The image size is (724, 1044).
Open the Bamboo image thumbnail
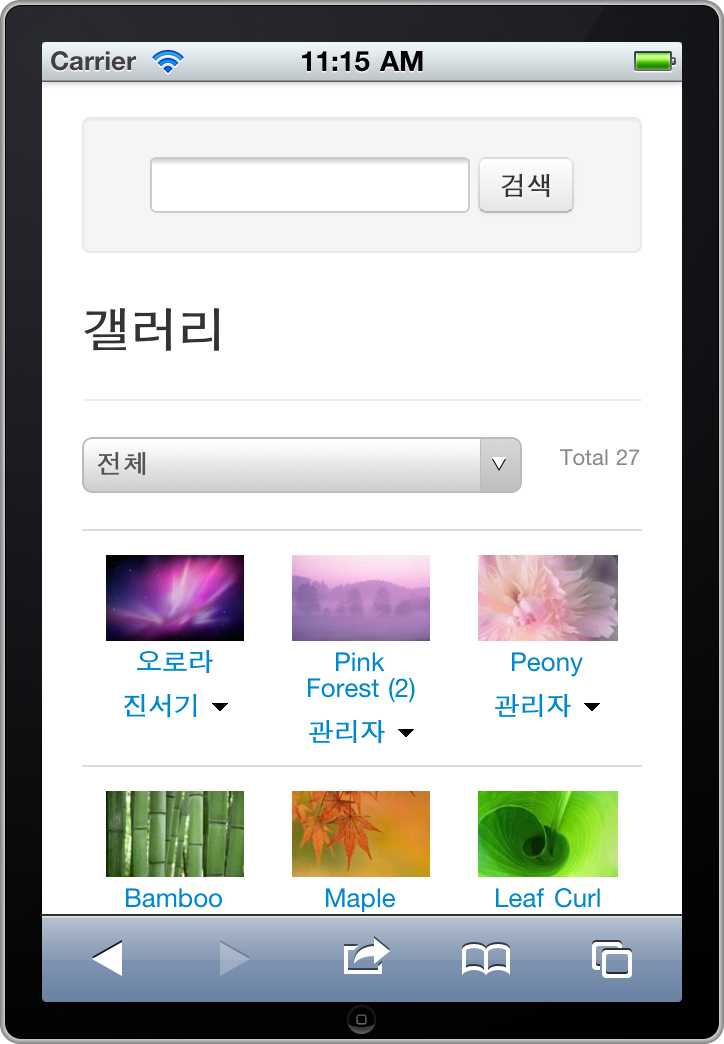(x=175, y=833)
